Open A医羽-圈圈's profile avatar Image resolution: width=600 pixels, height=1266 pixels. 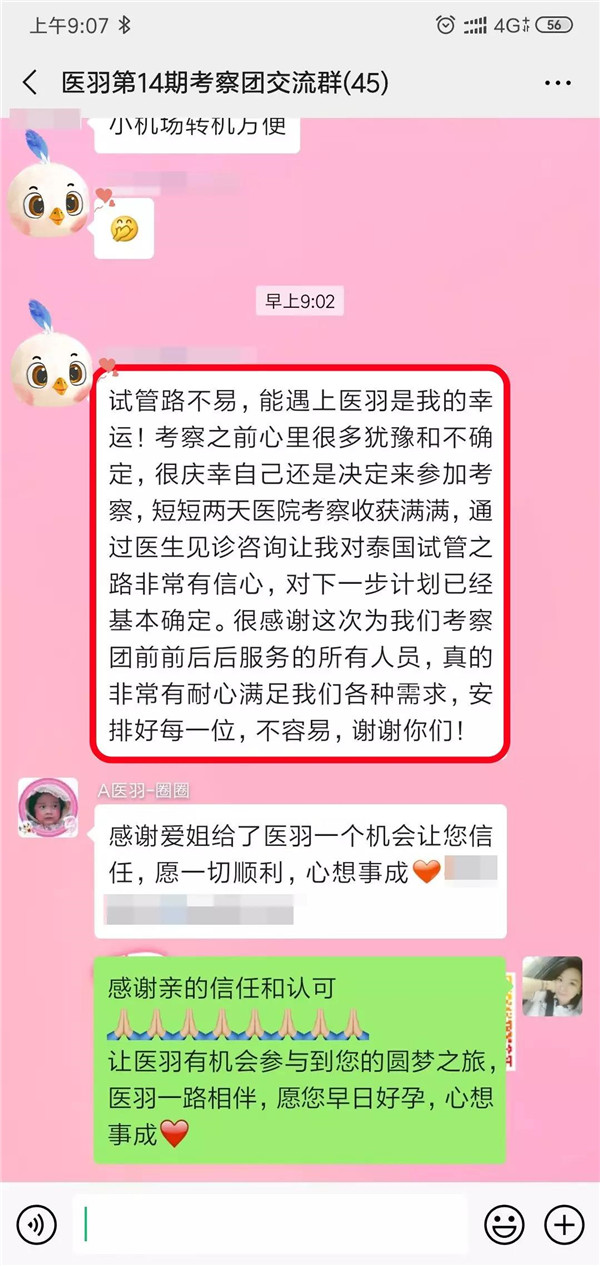coord(47,808)
